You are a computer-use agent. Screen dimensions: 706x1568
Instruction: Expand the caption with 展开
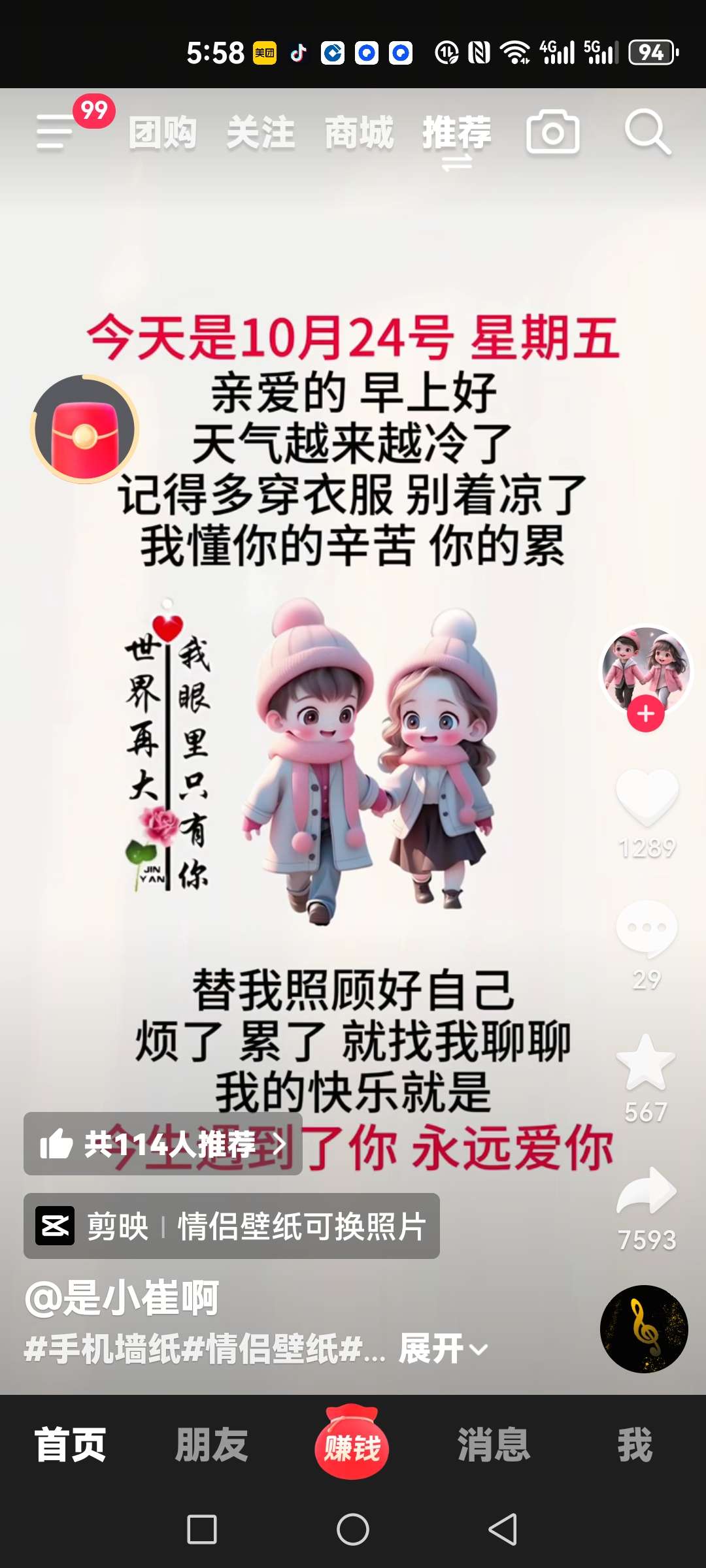point(443,1348)
